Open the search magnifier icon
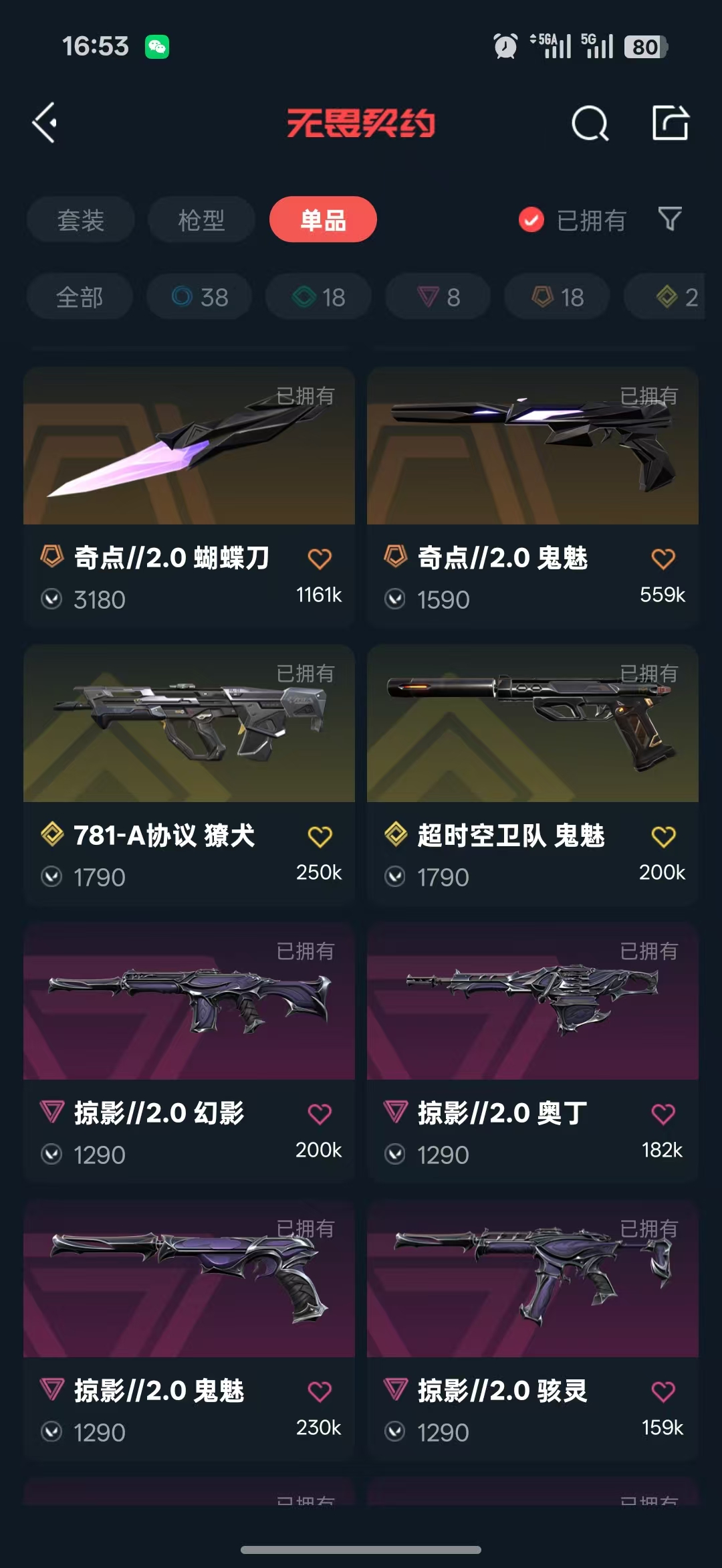 590,123
